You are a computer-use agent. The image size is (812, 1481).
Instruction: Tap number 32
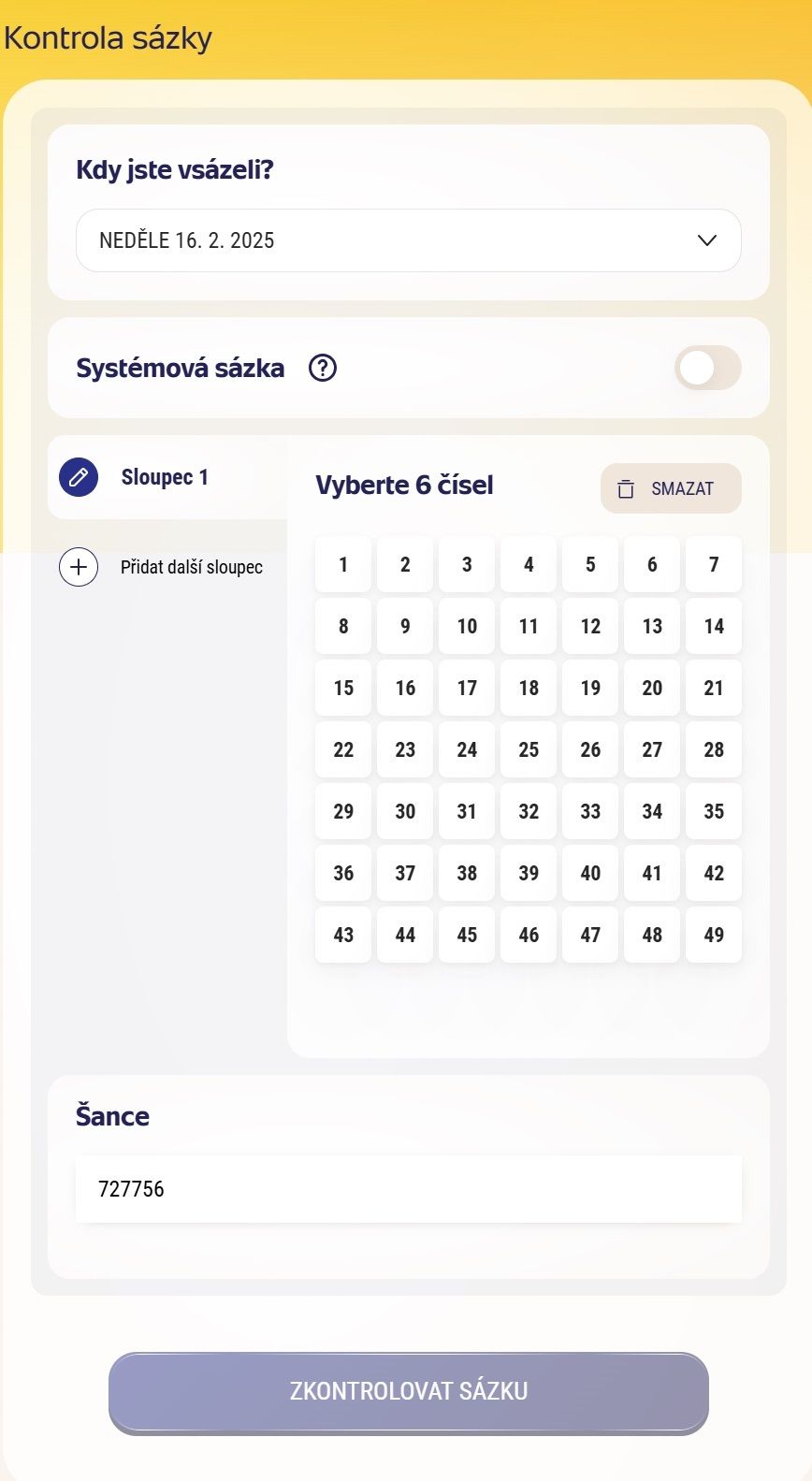(x=529, y=811)
